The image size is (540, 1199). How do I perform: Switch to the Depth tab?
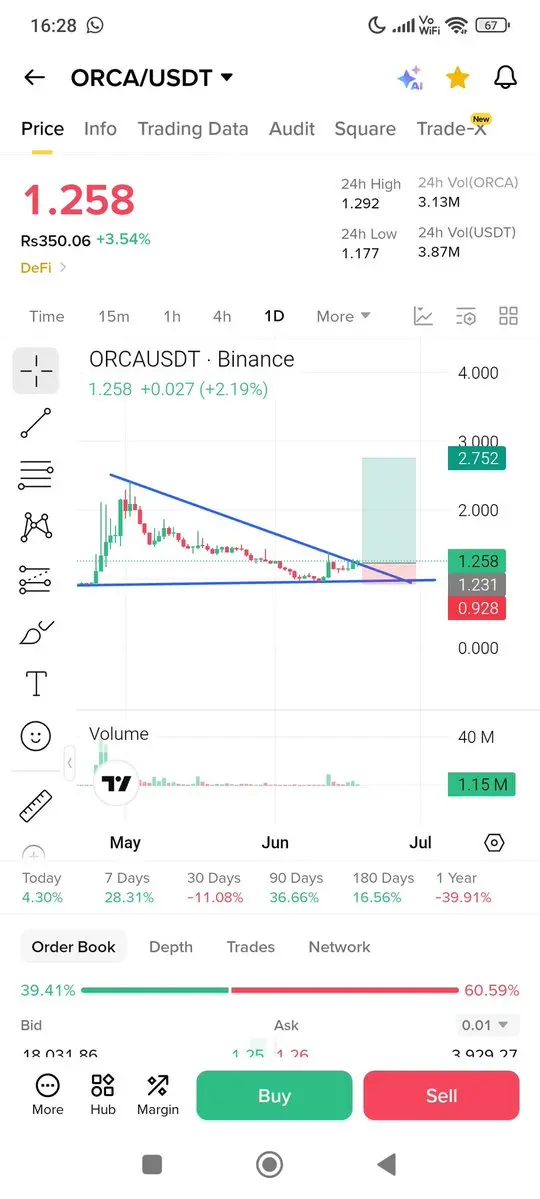click(x=171, y=947)
